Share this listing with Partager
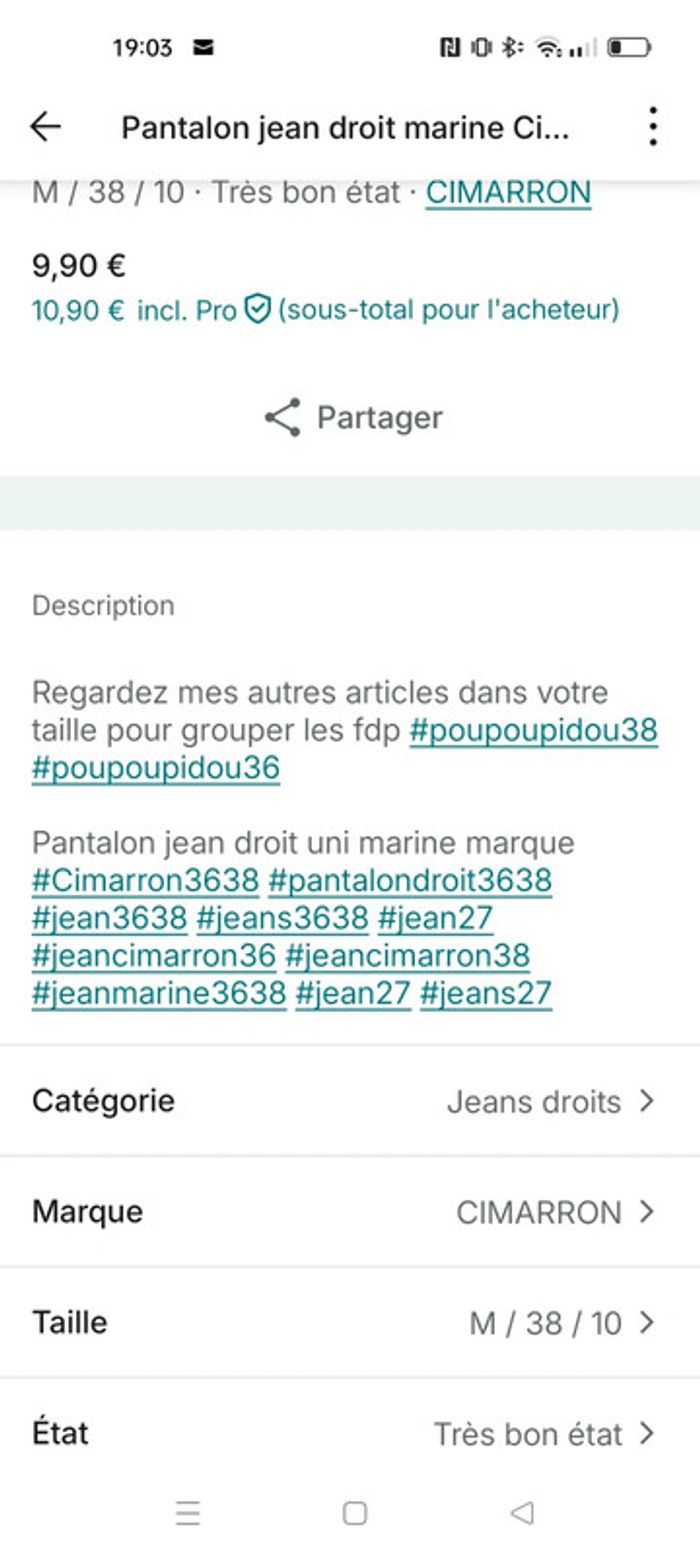The image size is (700, 1556). [x=353, y=417]
